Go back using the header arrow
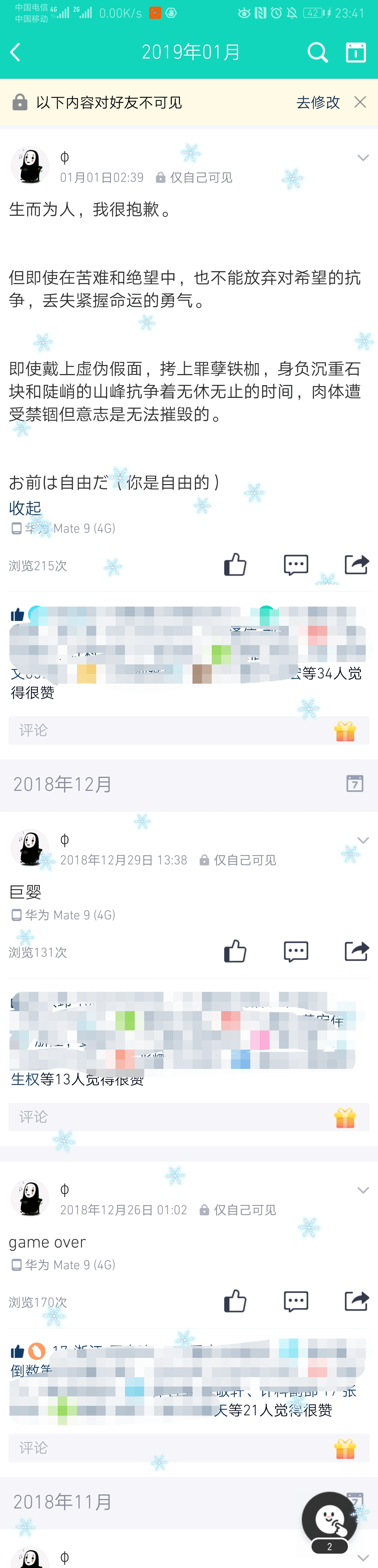The width and height of the screenshot is (378, 1568). [x=16, y=52]
